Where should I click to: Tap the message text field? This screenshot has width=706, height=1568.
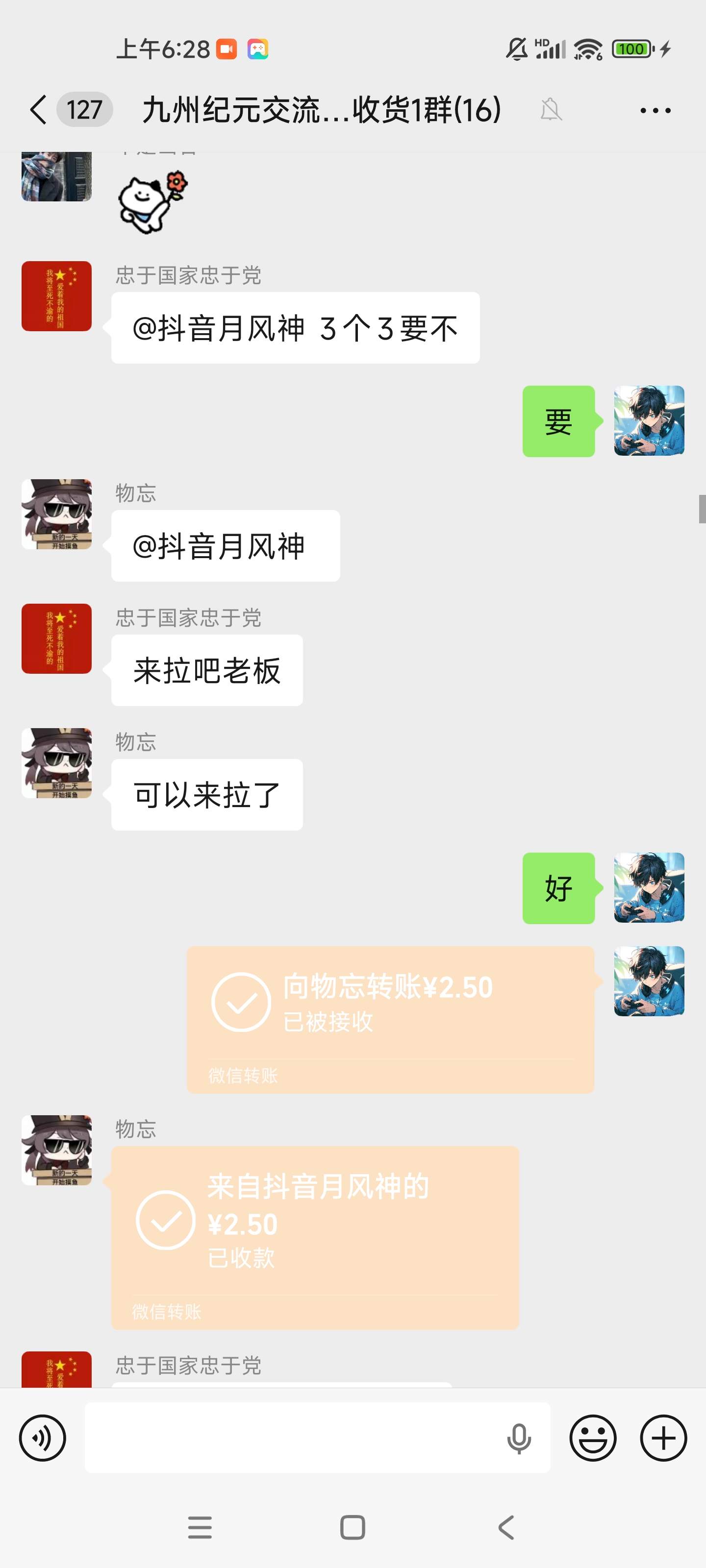pos(292,1438)
